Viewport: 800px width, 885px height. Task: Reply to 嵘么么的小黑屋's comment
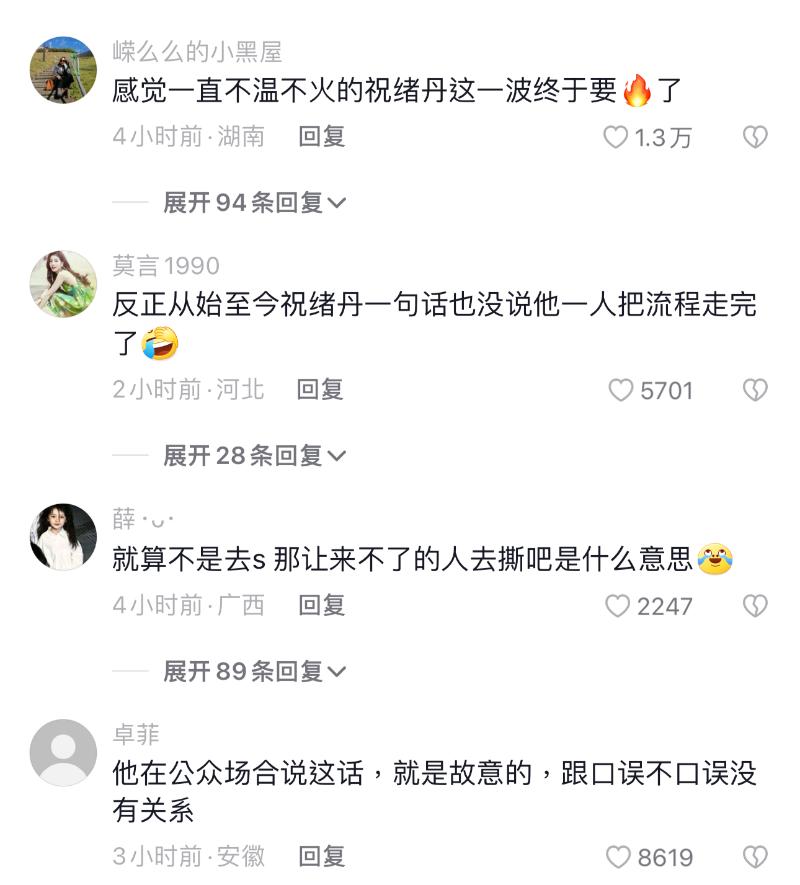(x=322, y=137)
